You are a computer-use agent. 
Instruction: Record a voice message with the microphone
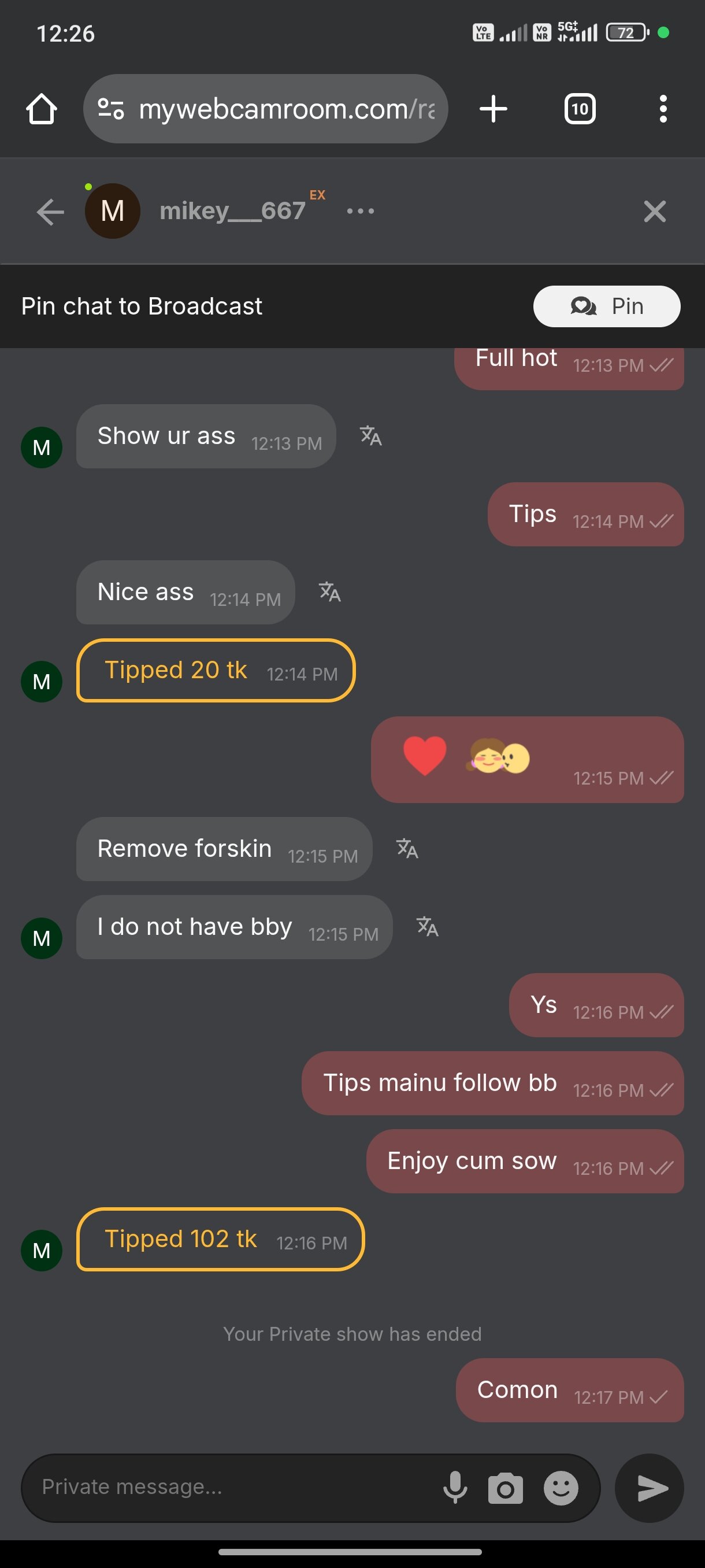(x=455, y=1487)
